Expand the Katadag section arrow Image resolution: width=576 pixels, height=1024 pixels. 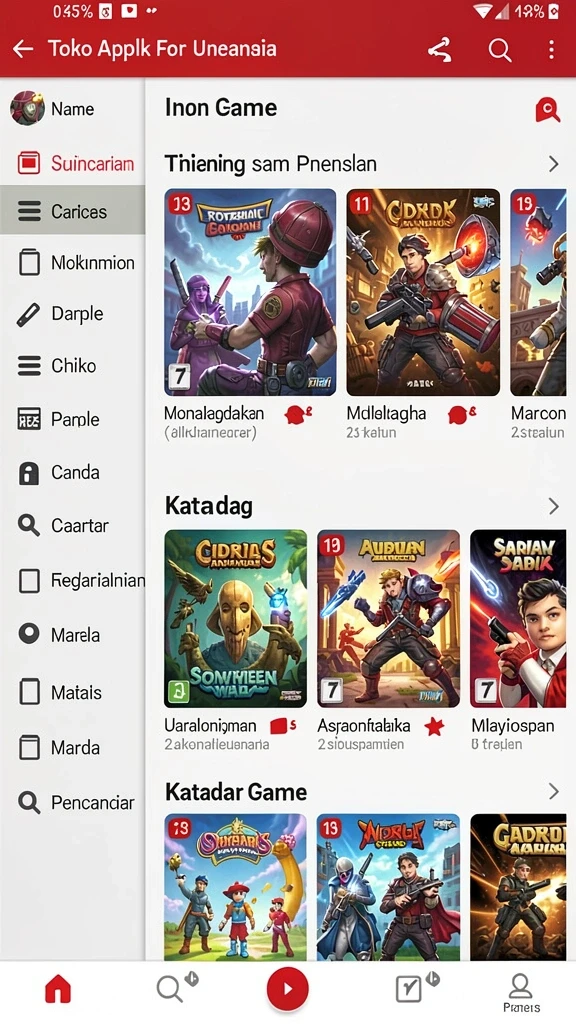point(553,506)
